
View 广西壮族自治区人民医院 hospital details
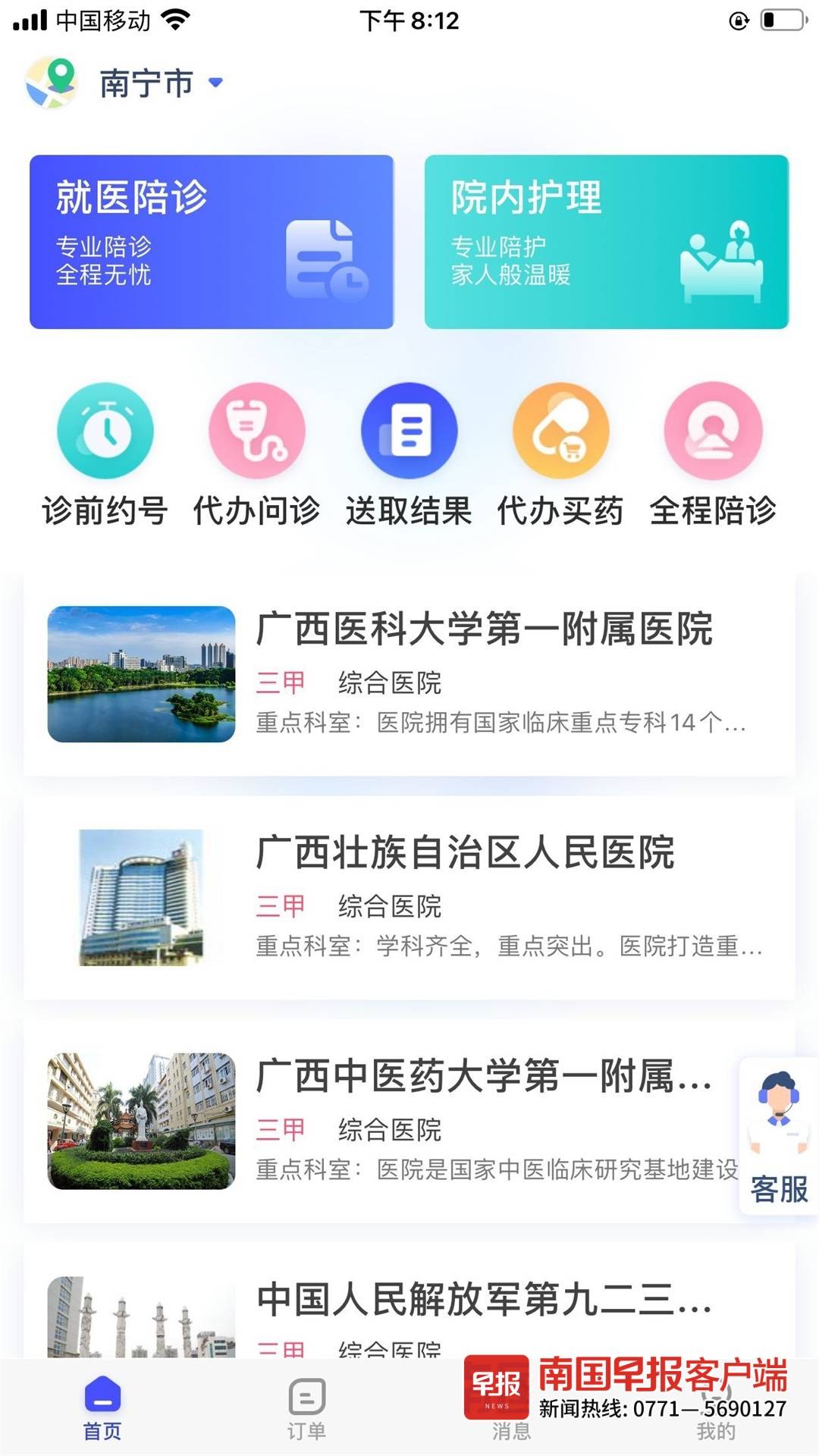click(x=409, y=897)
